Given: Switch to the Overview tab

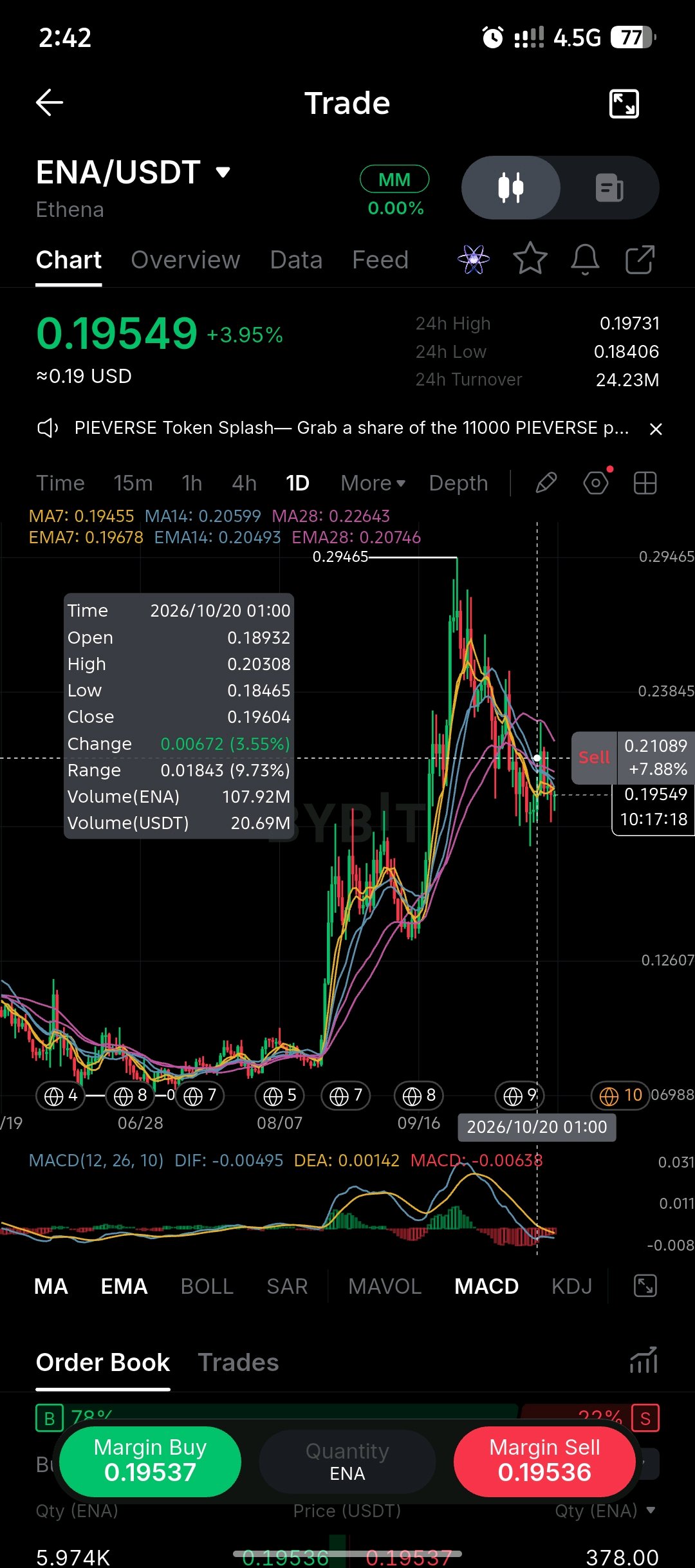Looking at the screenshot, I should tap(185, 260).
